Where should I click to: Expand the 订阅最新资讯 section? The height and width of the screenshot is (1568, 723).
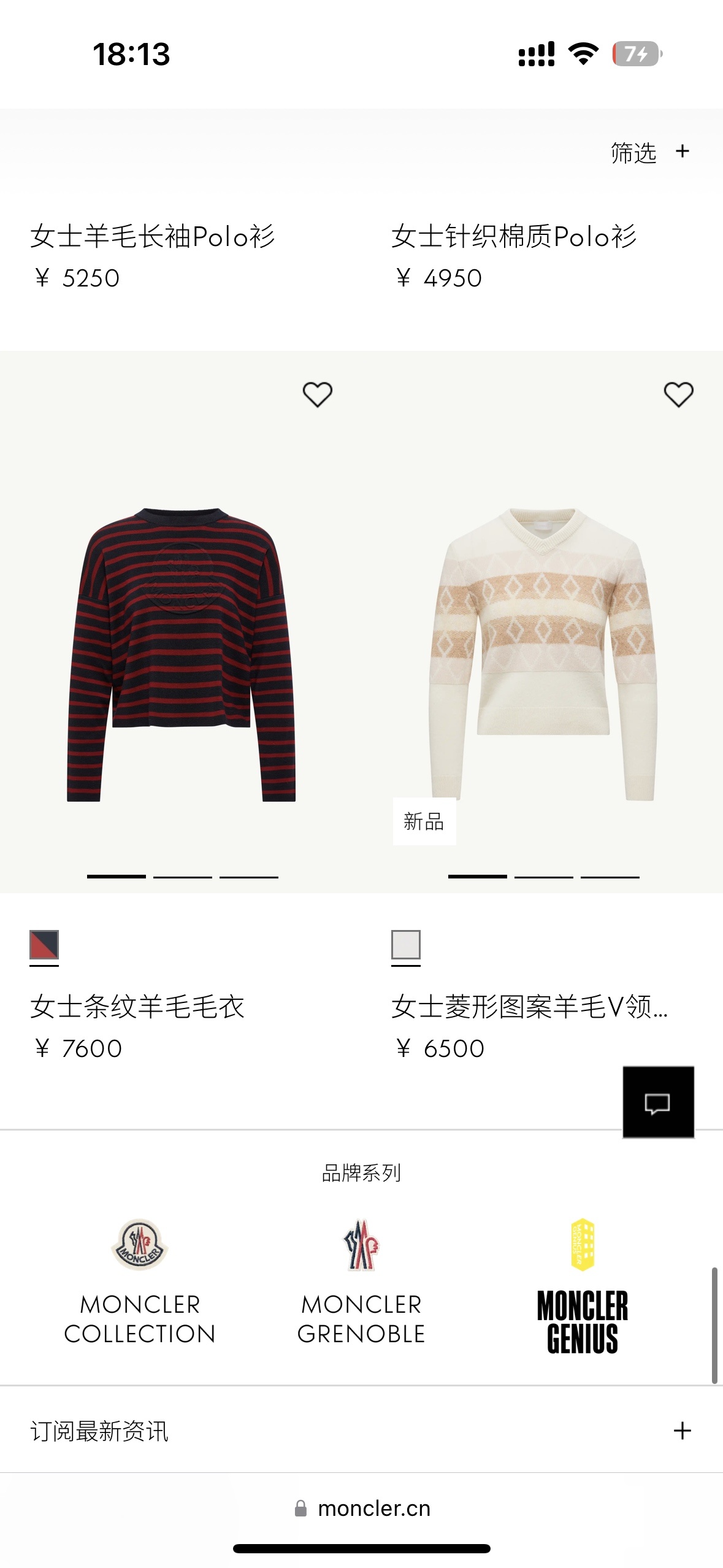click(682, 1431)
